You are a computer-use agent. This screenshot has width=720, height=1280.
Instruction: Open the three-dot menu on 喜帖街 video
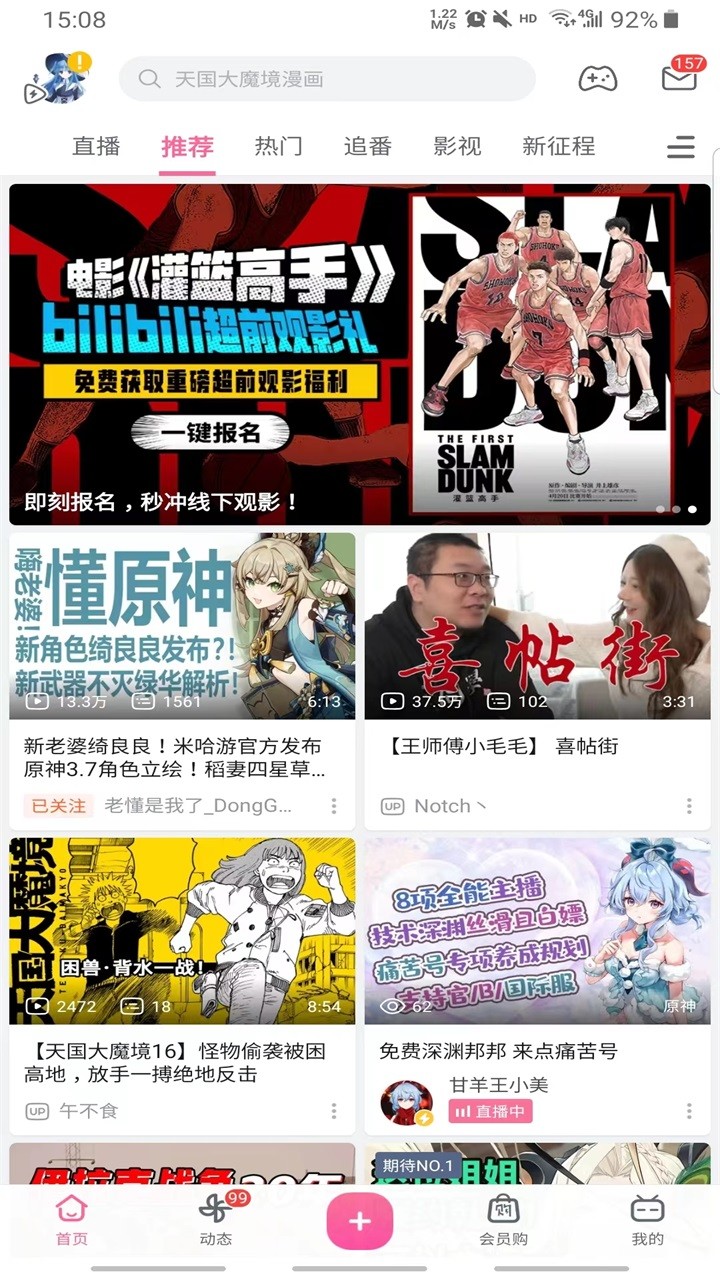point(688,806)
